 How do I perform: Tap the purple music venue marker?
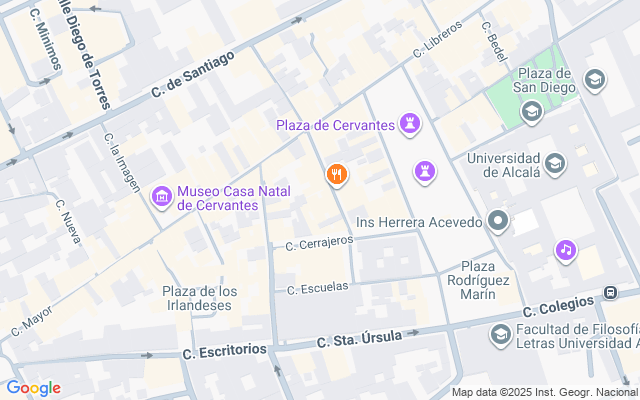tap(566, 250)
